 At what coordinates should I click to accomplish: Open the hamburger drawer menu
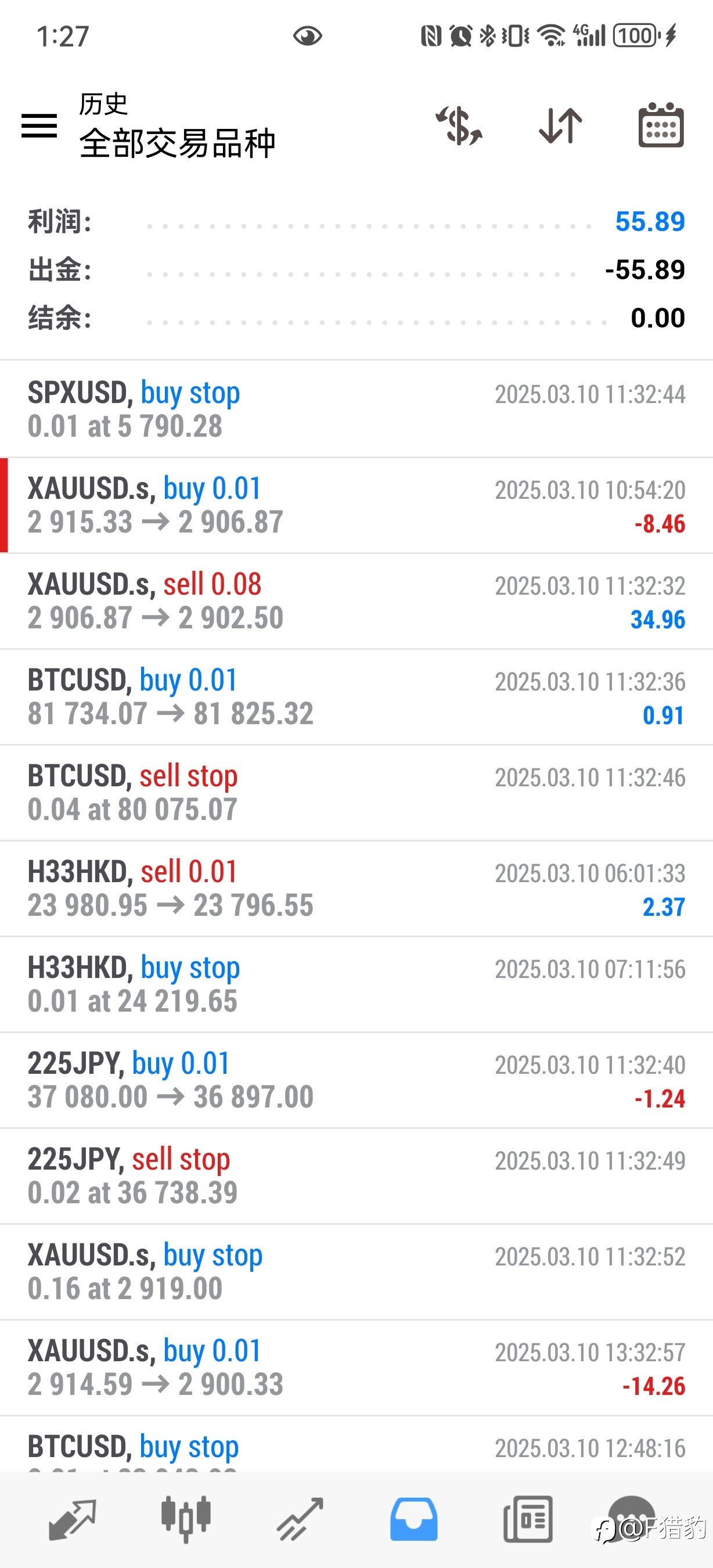click(x=39, y=125)
